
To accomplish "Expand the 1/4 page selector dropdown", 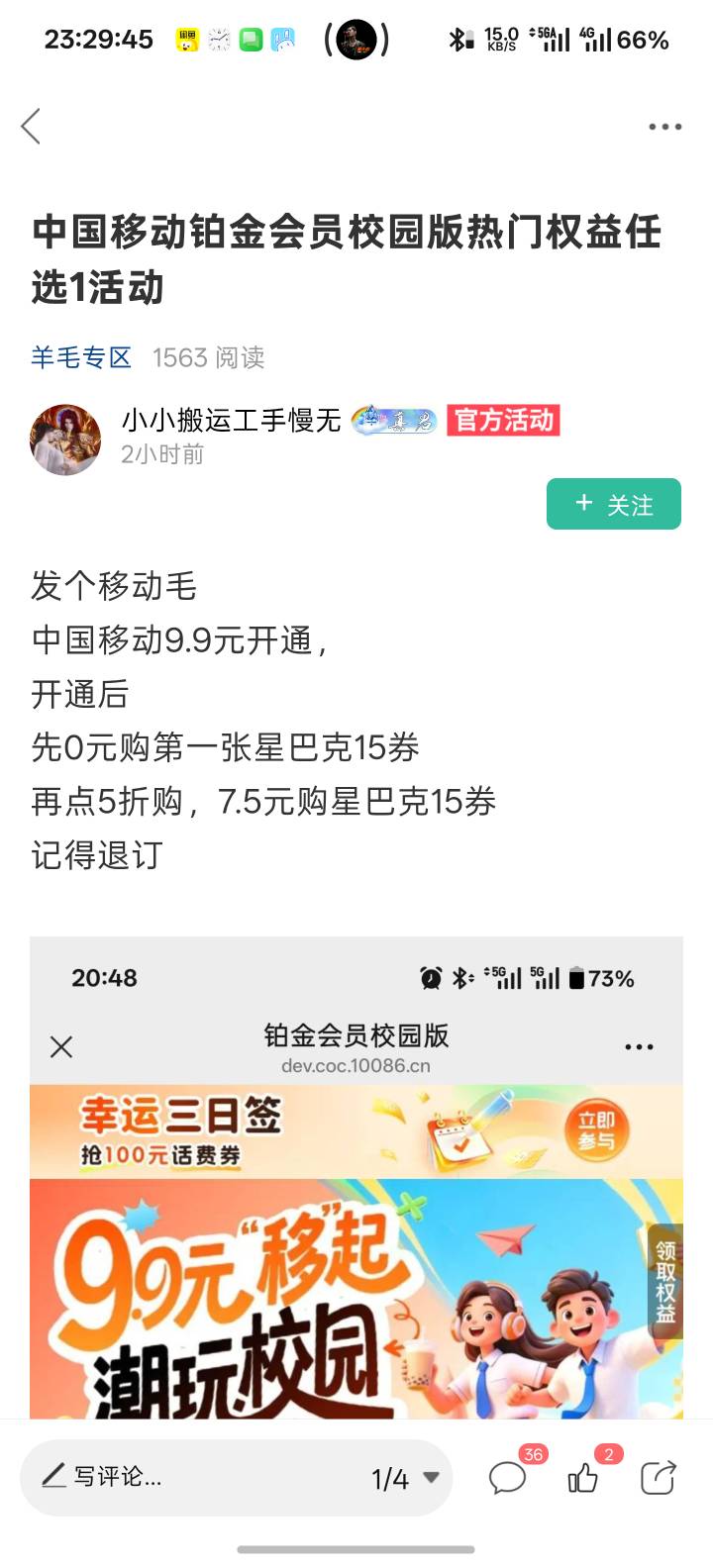I will tap(405, 1478).
